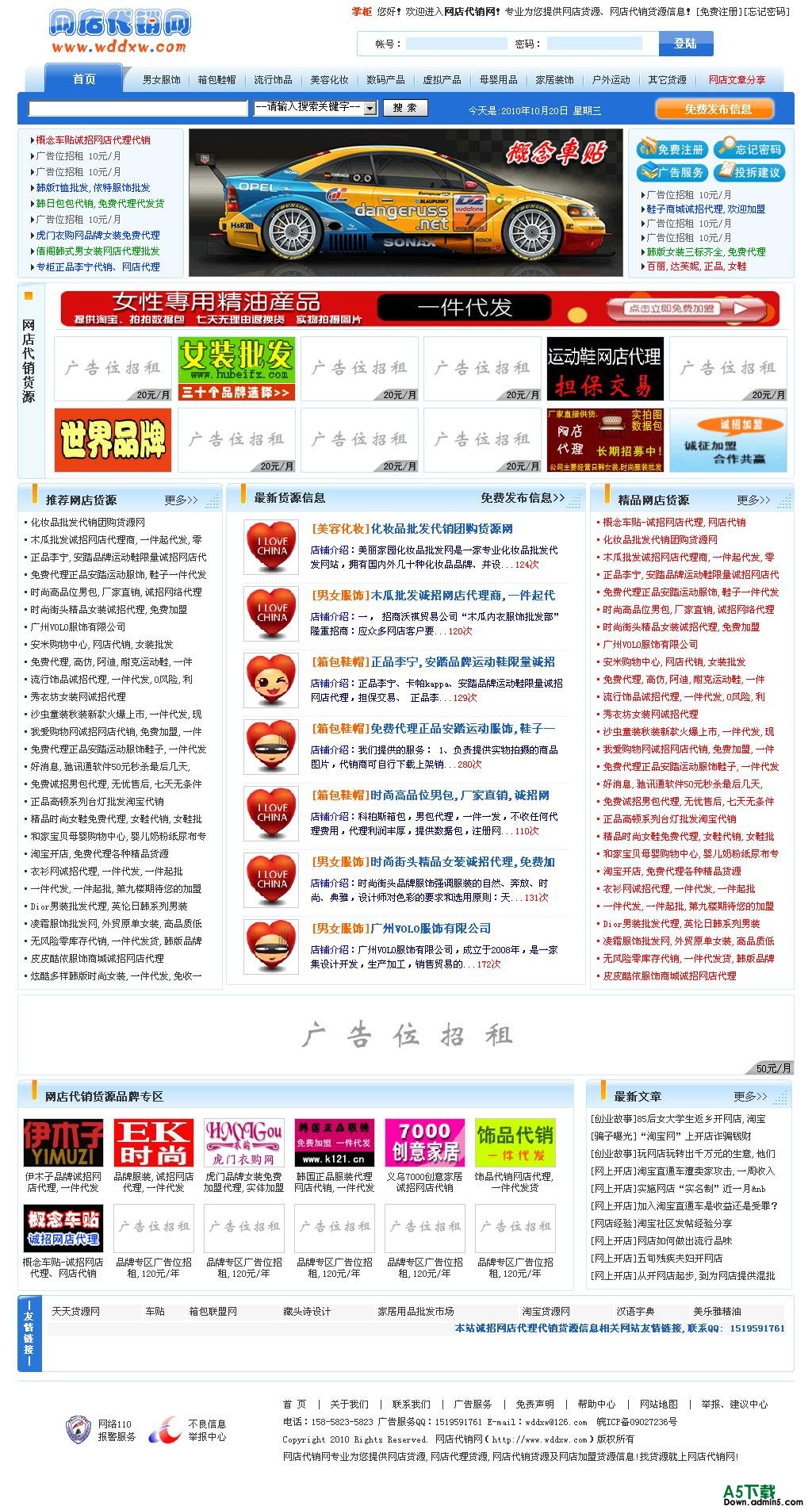Open the 世界品牌 ad tile
This screenshot has height=1510, width=812.
113,440
